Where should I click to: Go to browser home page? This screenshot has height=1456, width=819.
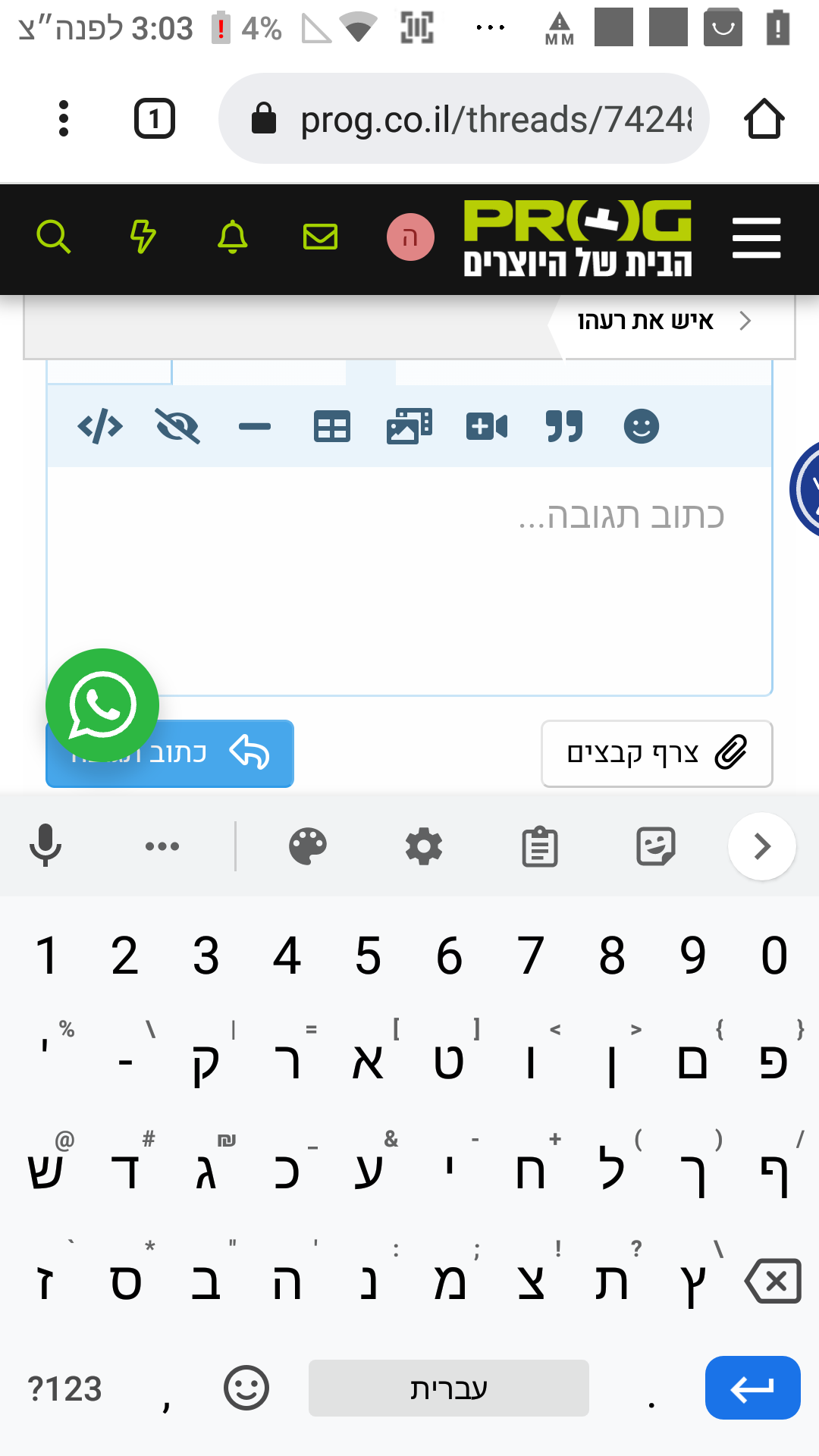764,119
